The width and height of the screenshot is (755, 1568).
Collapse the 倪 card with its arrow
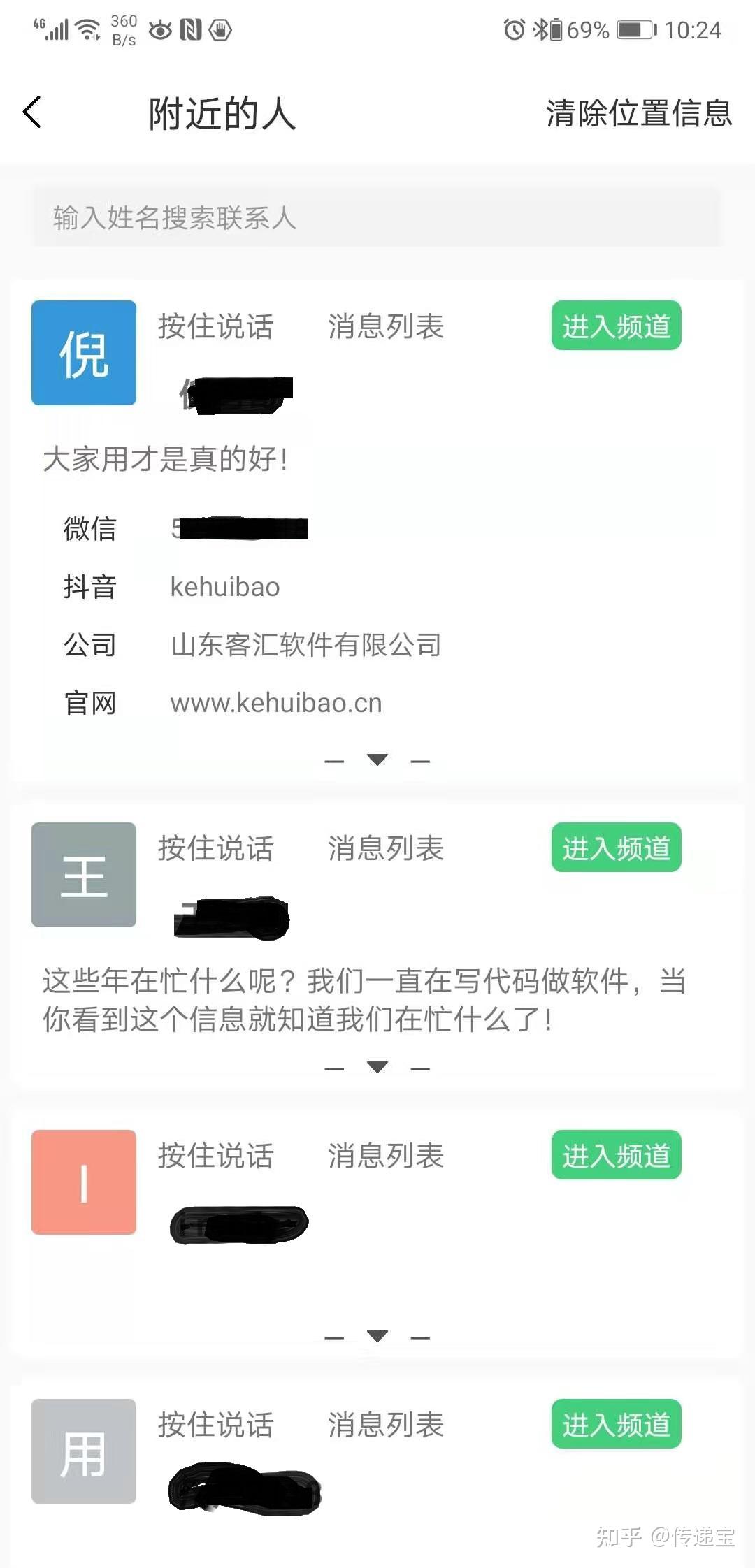click(x=377, y=760)
